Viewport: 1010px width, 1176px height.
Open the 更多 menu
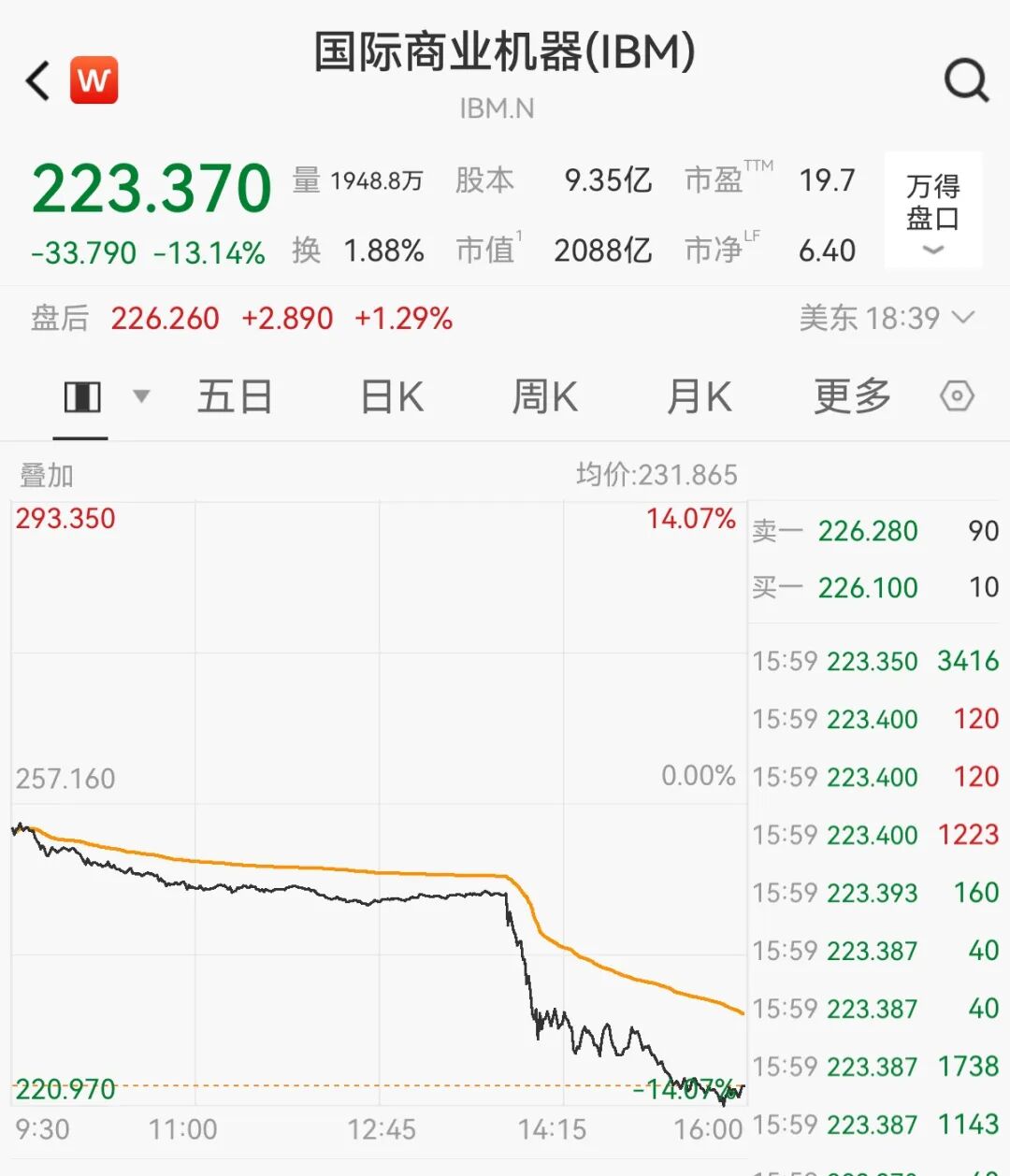[x=850, y=395]
